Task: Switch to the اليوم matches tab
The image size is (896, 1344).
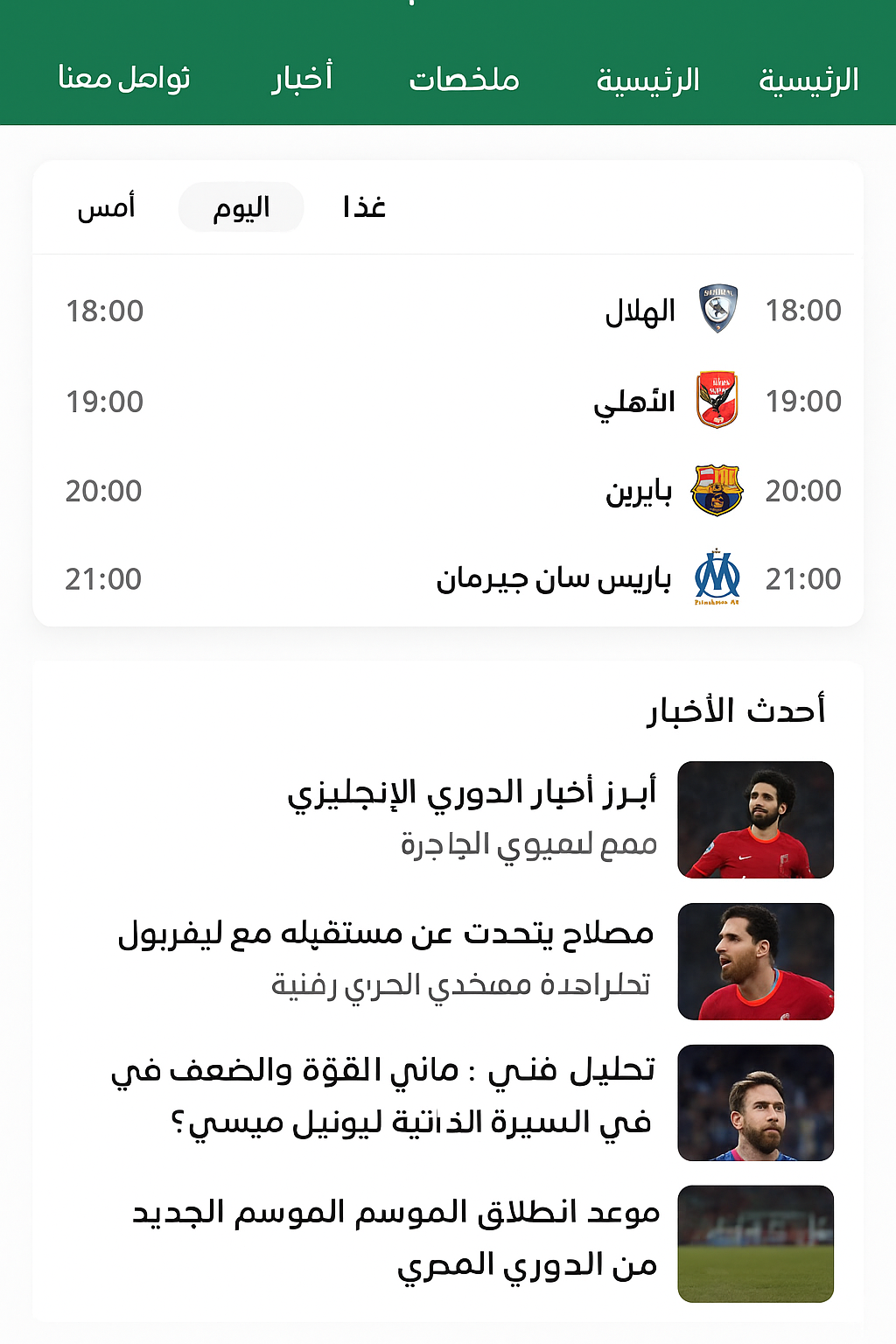Action: coord(241,206)
